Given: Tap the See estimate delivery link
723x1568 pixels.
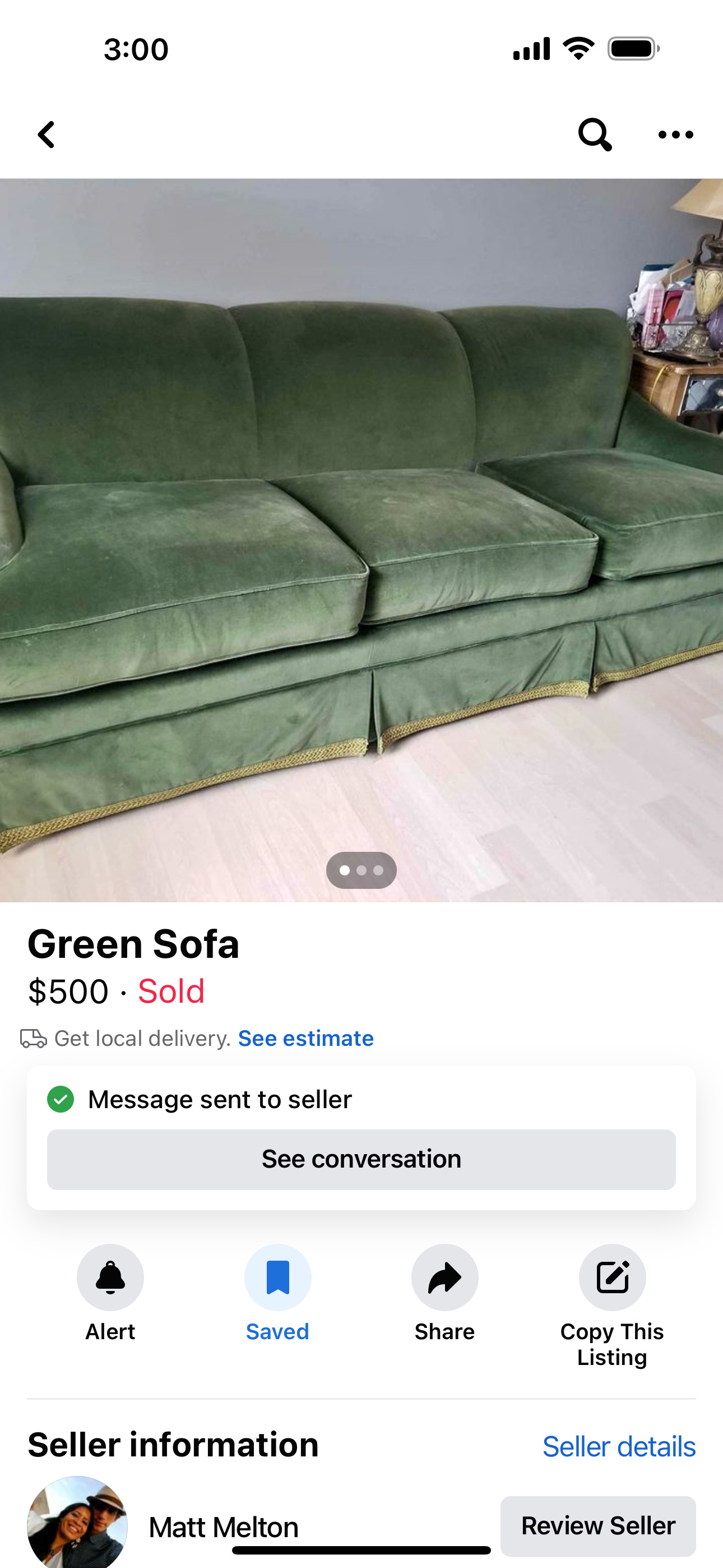Looking at the screenshot, I should click(x=305, y=1039).
